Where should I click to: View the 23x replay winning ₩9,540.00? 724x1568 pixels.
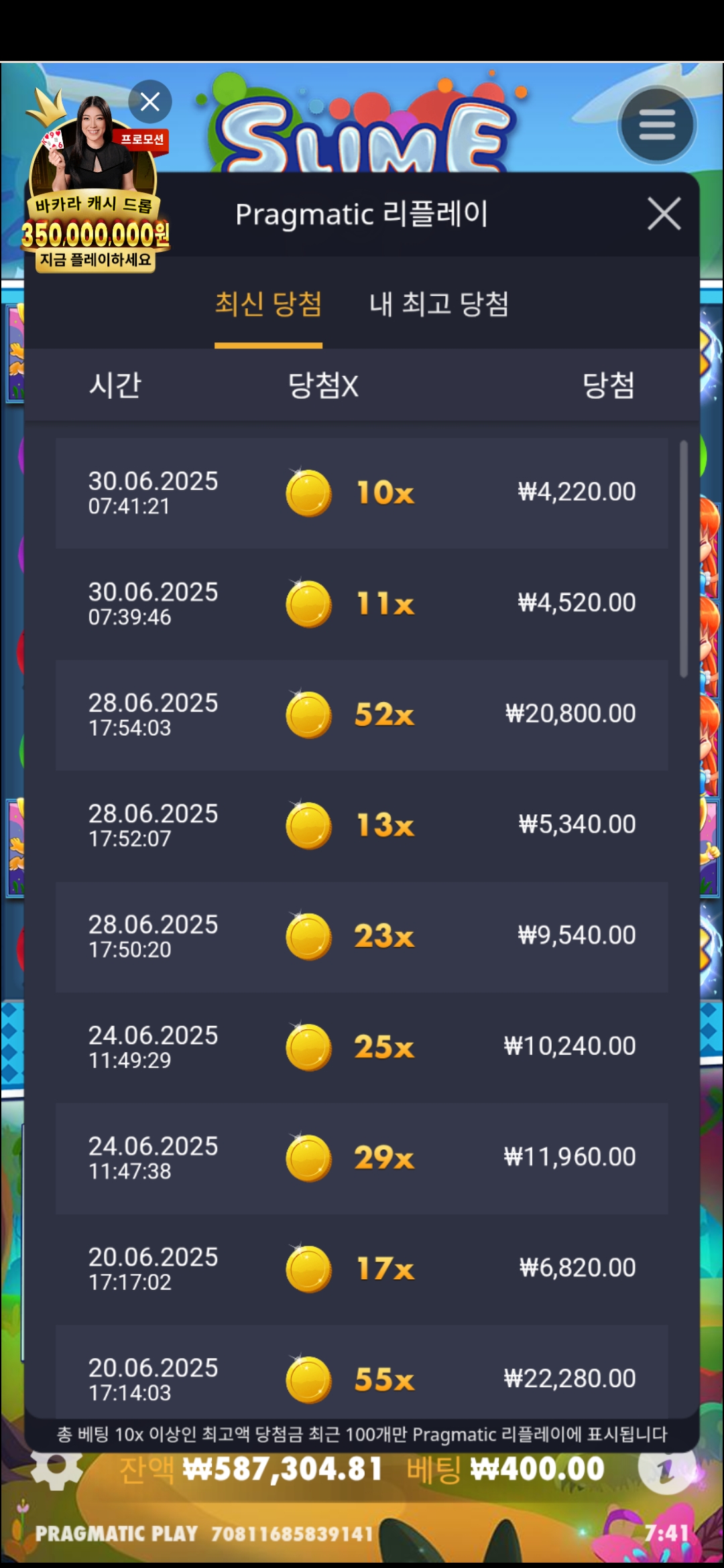pos(361,936)
